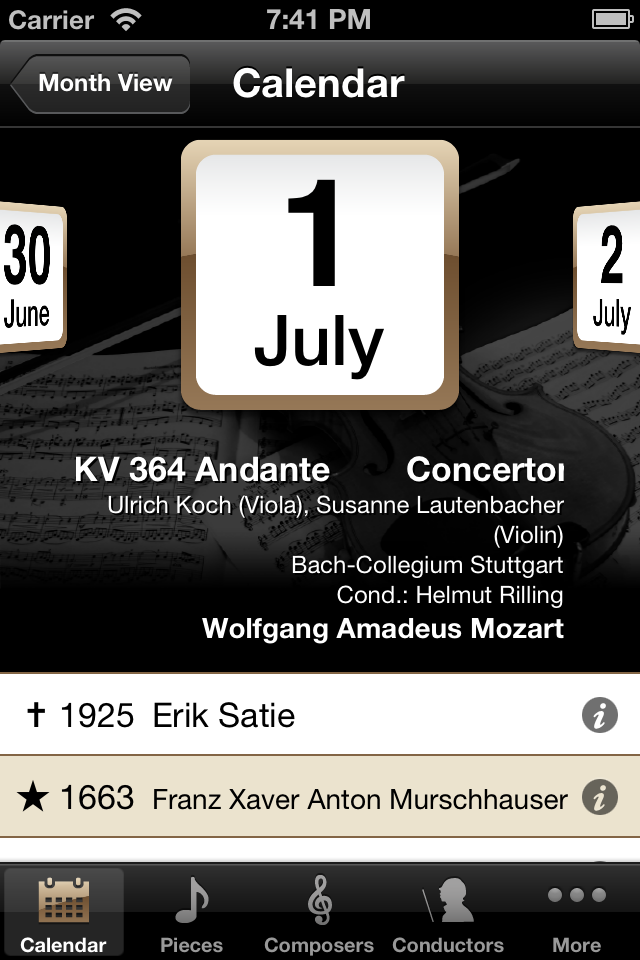640x960 pixels.
Task: Switch to the Conductors tab
Action: [x=448, y=914]
